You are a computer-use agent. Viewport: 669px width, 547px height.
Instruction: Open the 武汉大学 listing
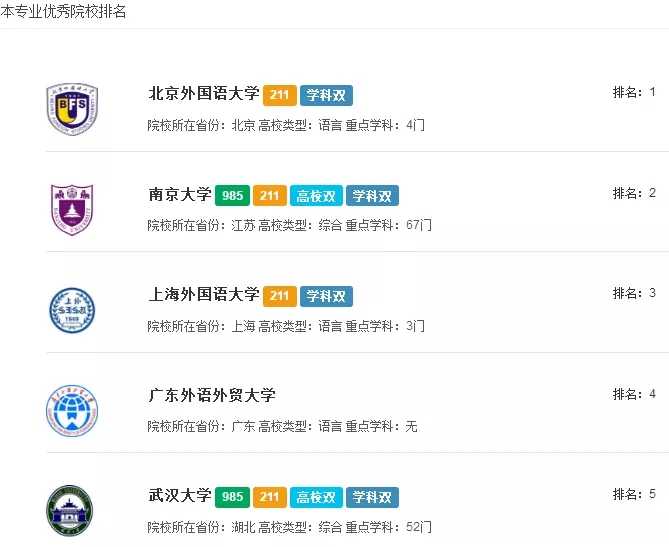[x=180, y=496]
